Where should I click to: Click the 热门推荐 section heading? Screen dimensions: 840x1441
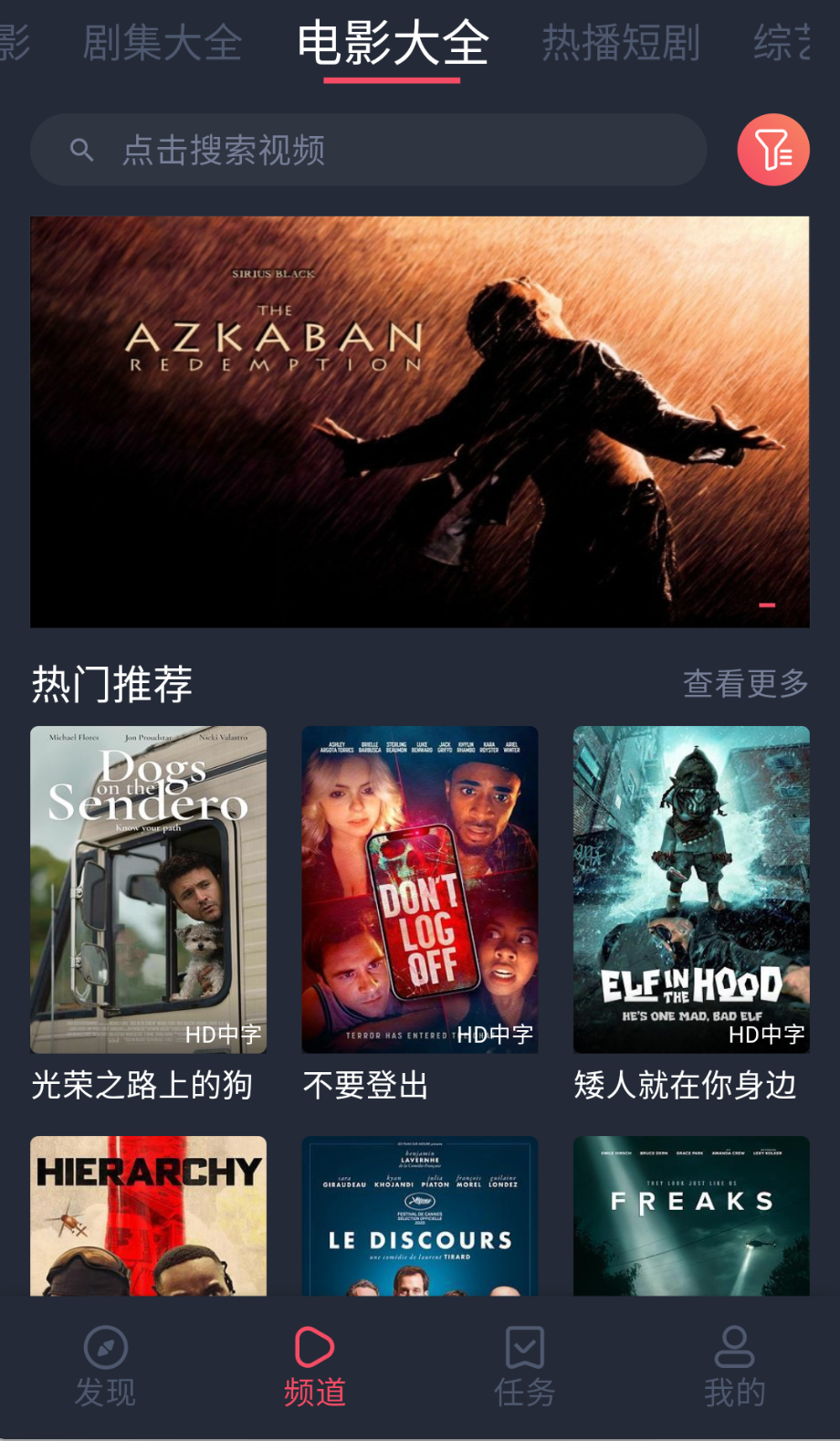(x=110, y=683)
